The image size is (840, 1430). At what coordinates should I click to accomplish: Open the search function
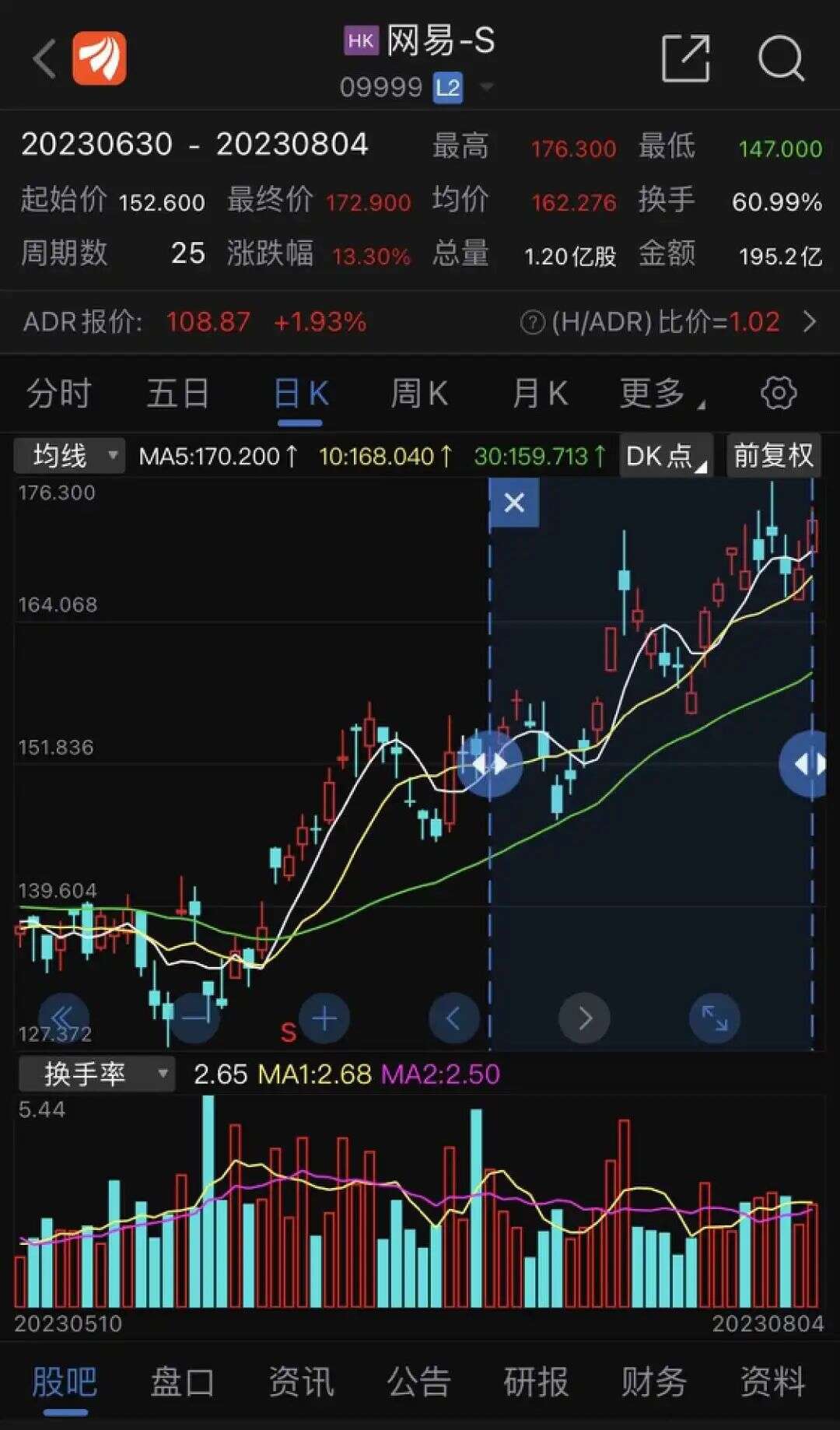pos(782,57)
